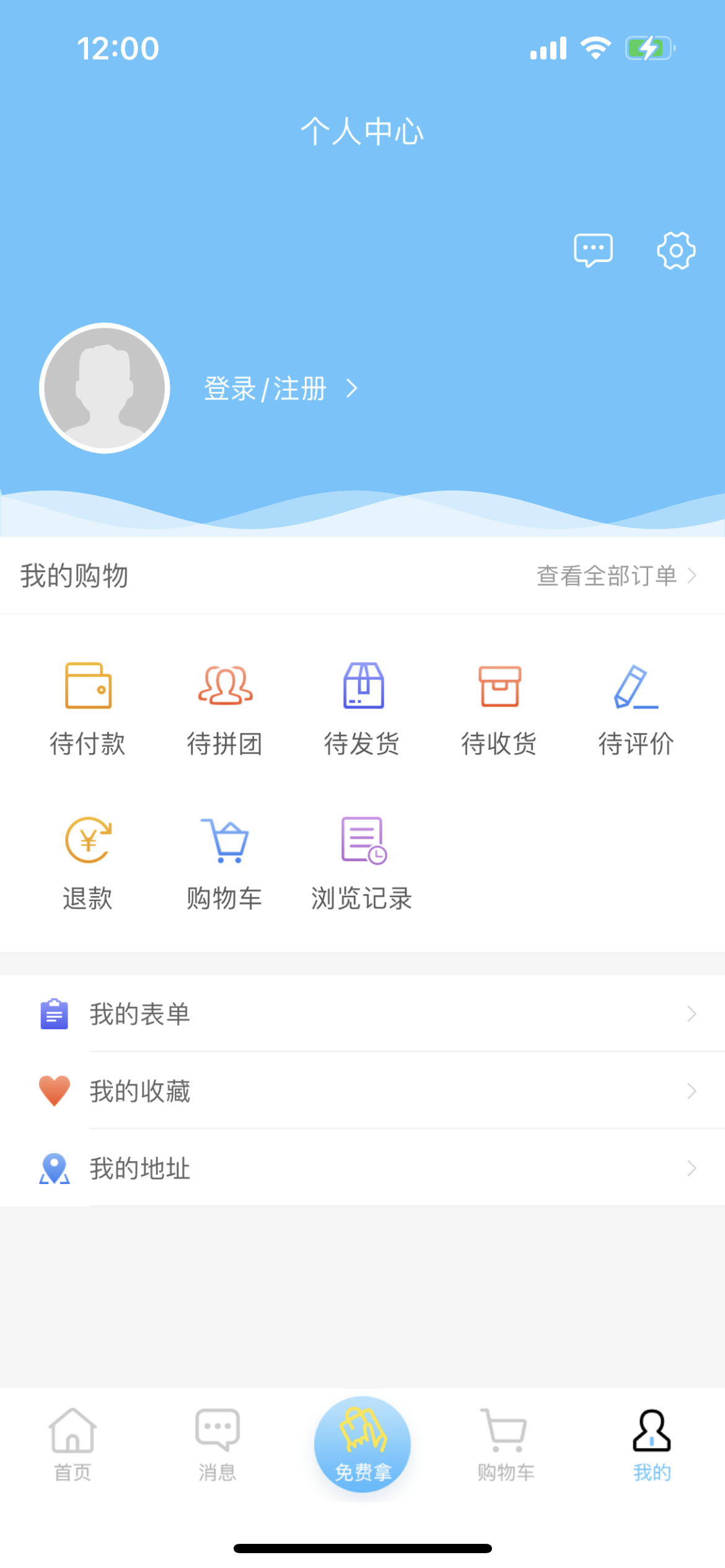Switch to the 消息 messages tab
Image resolution: width=725 pixels, height=1568 pixels.
pos(217,1445)
